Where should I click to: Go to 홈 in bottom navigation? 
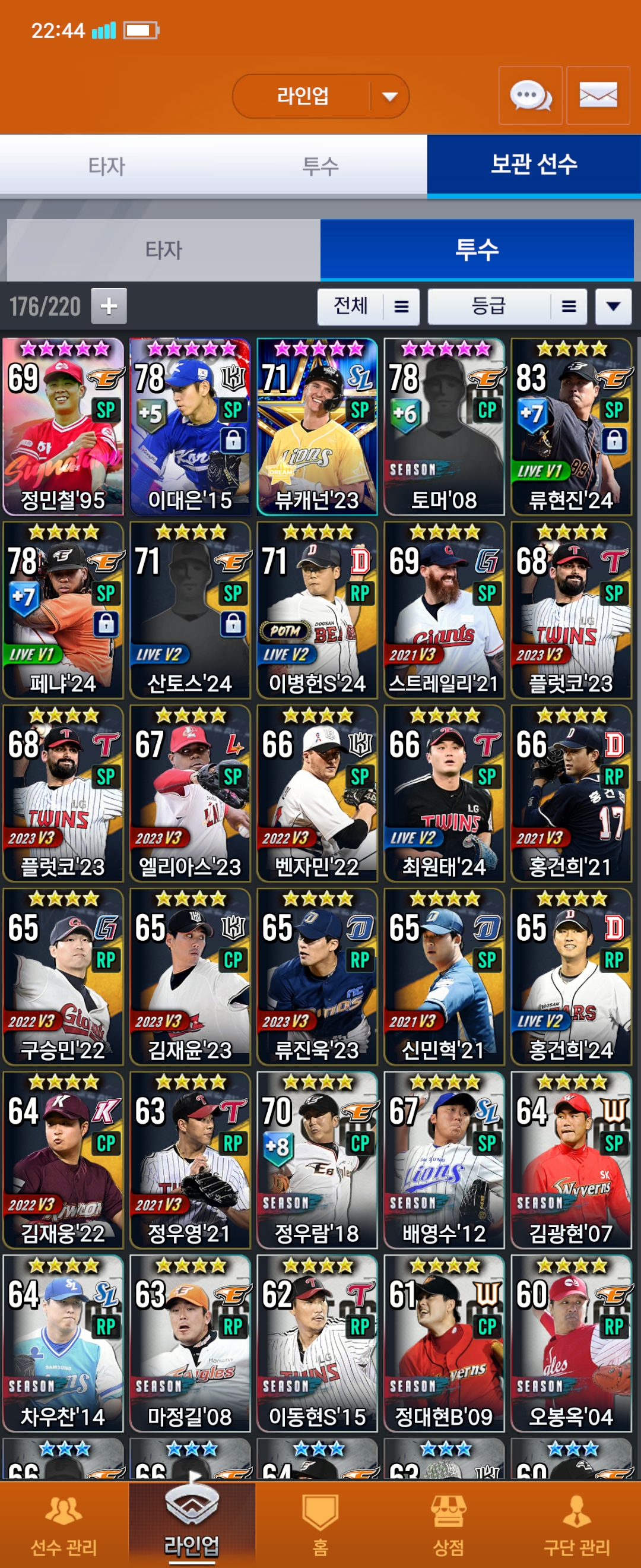(x=320, y=1524)
